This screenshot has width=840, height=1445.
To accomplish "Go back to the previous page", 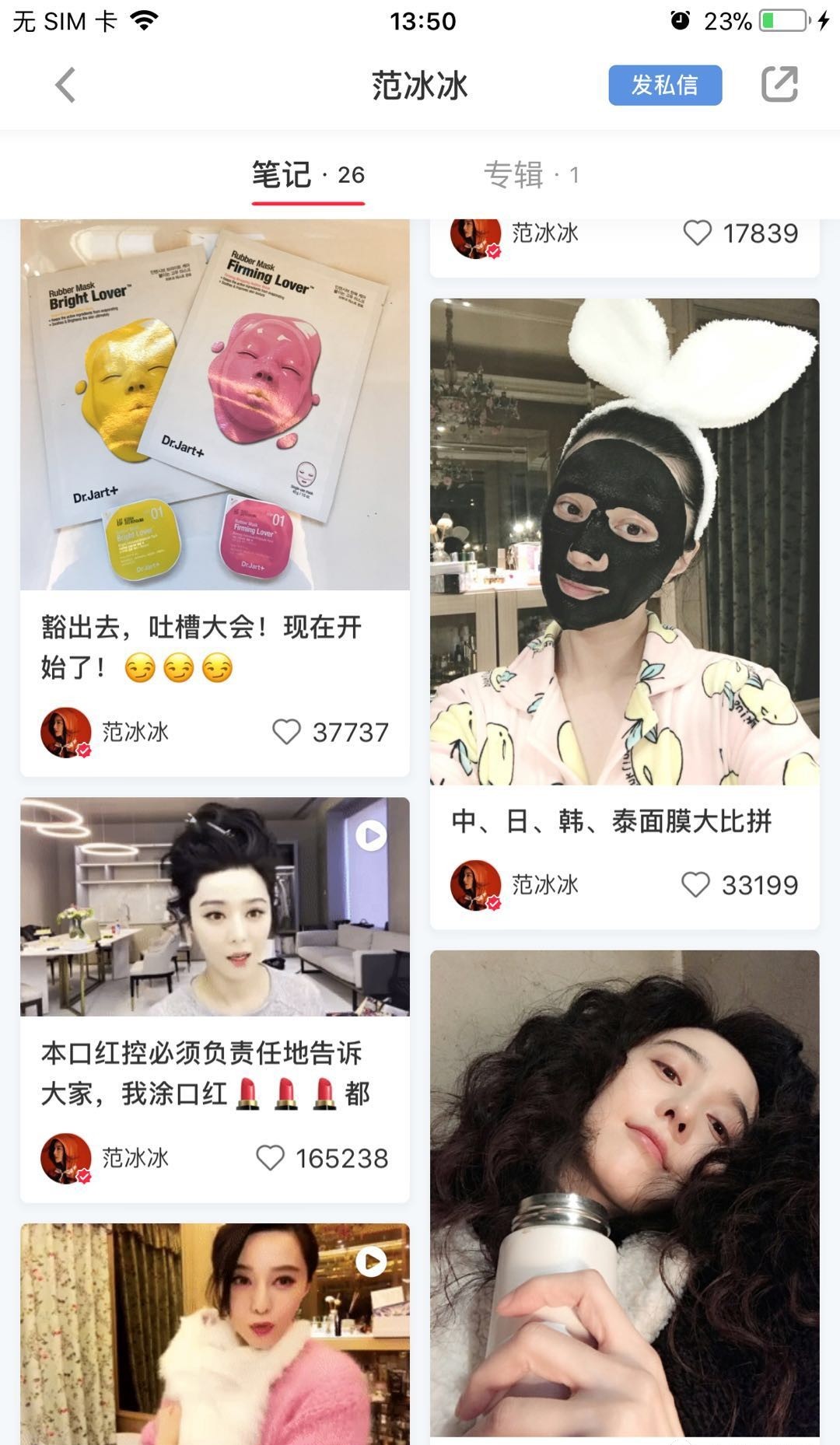I will pos(65,85).
